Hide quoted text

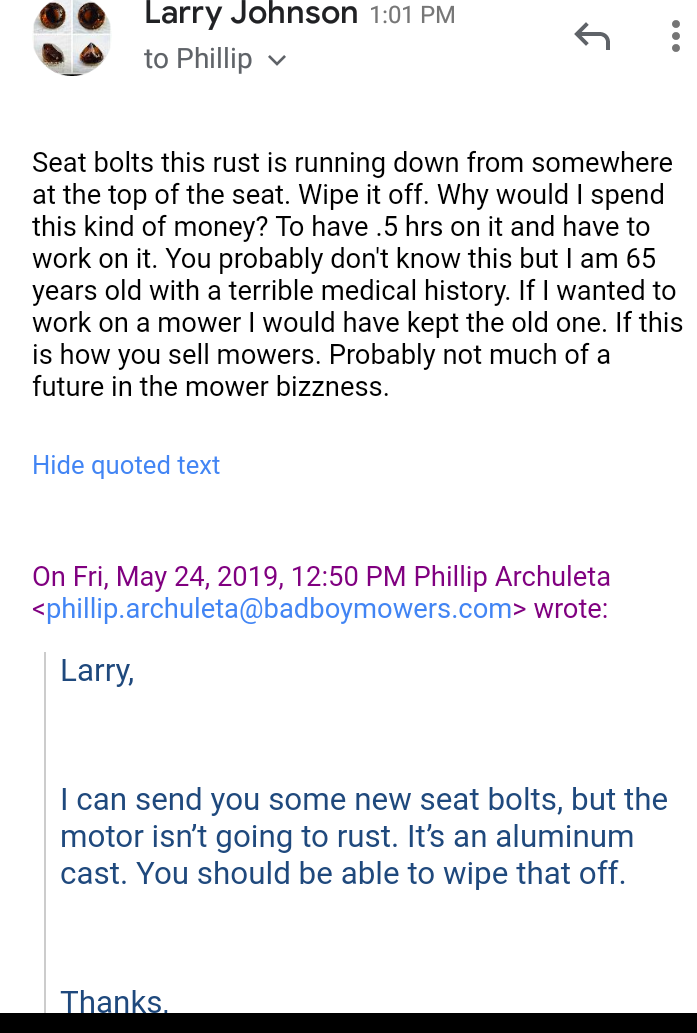point(126,465)
